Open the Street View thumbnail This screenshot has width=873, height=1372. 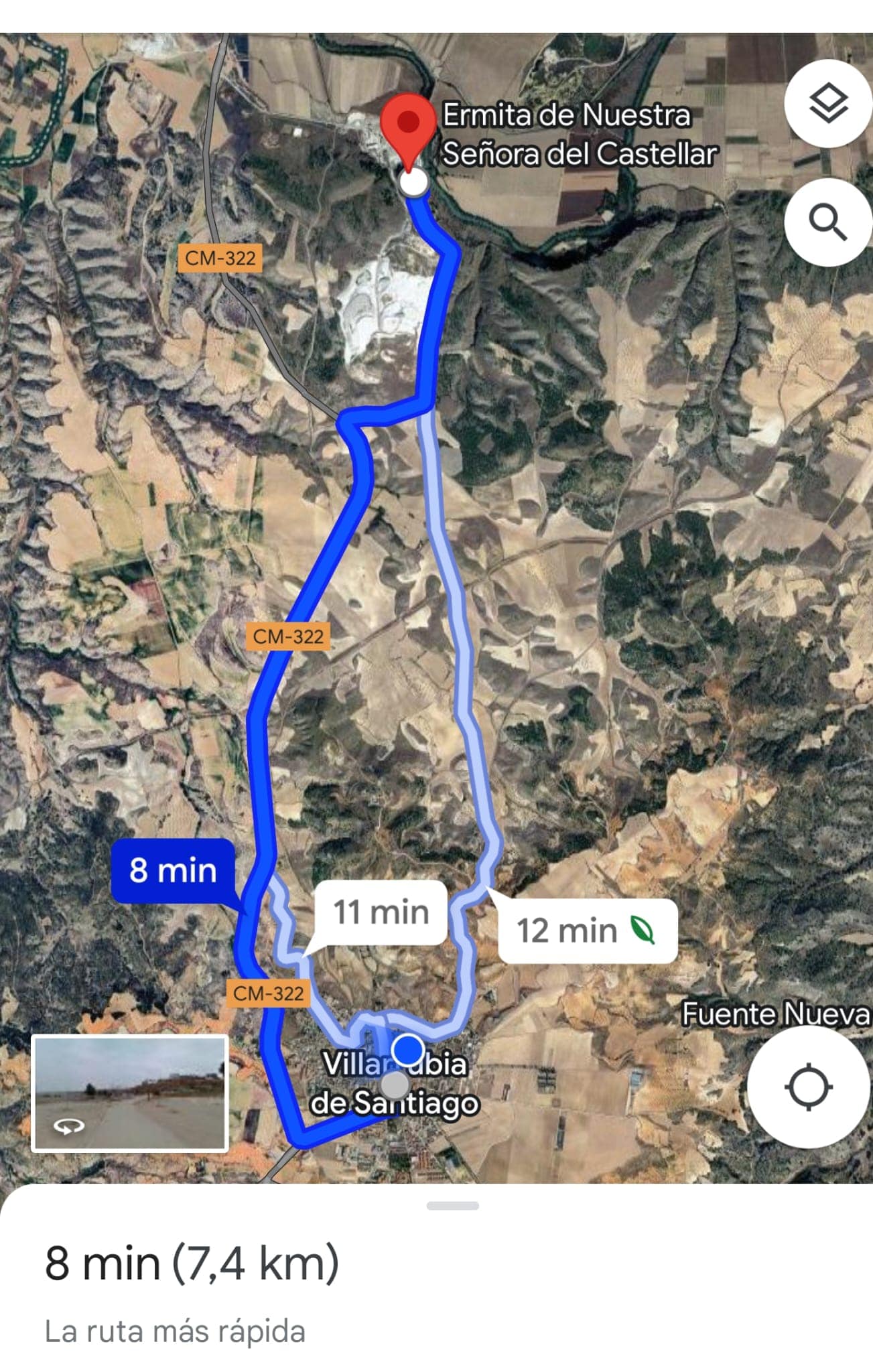click(130, 1093)
